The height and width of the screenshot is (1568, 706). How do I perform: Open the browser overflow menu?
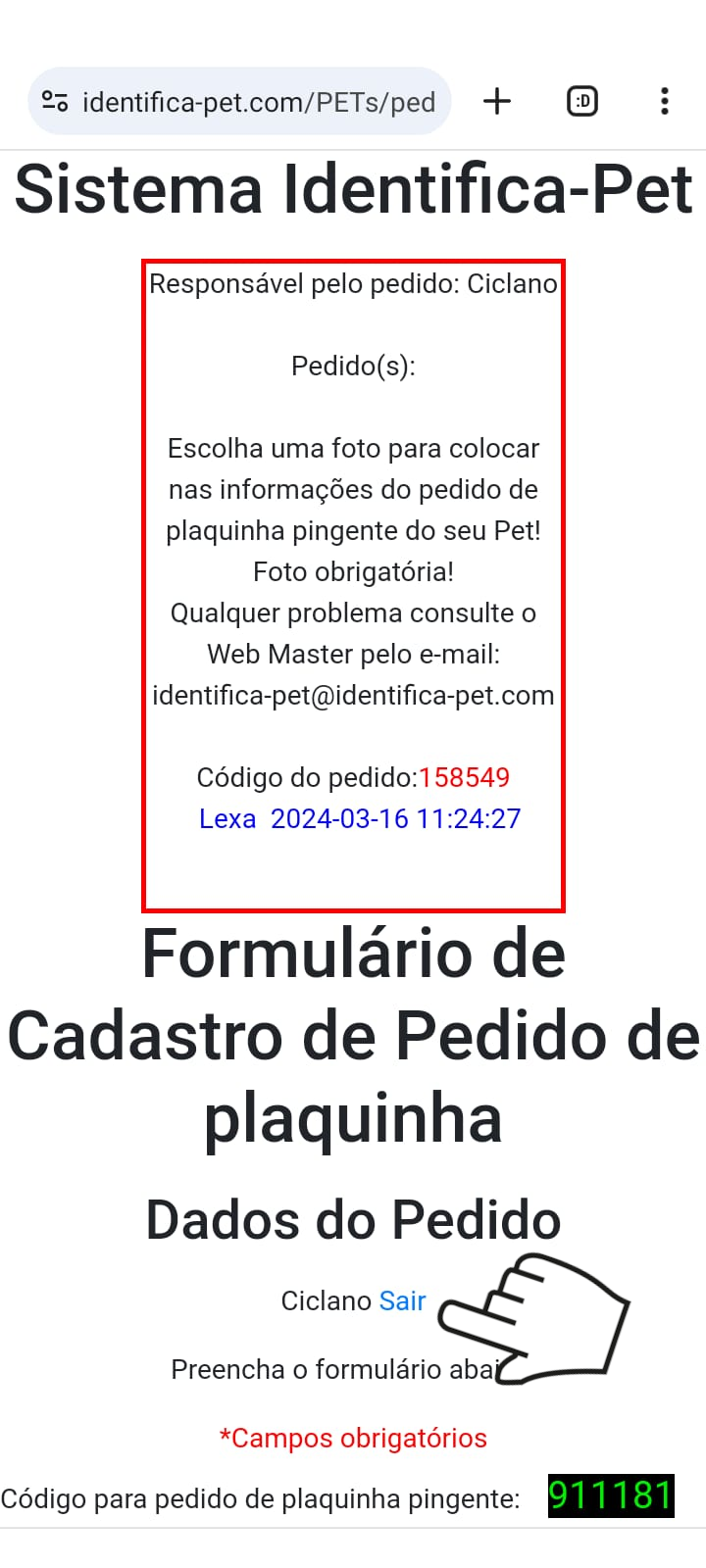point(665,101)
